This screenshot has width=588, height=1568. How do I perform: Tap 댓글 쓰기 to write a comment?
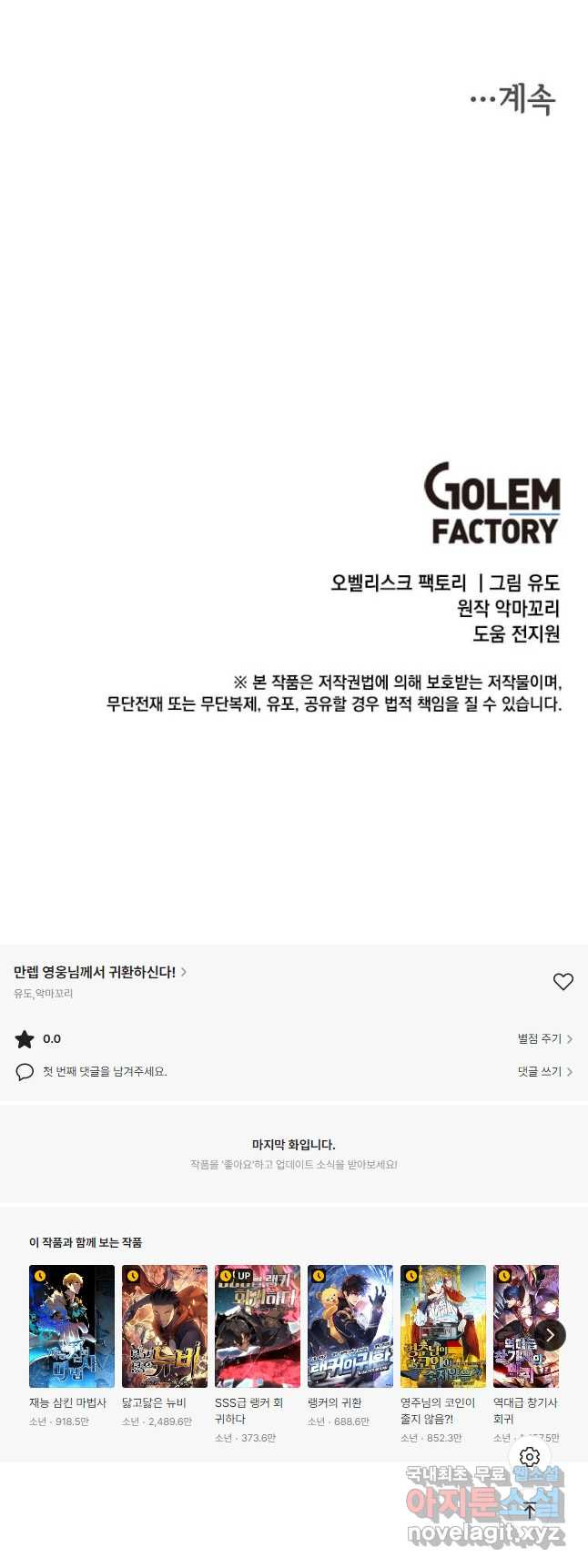click(x=544, y=1072)
